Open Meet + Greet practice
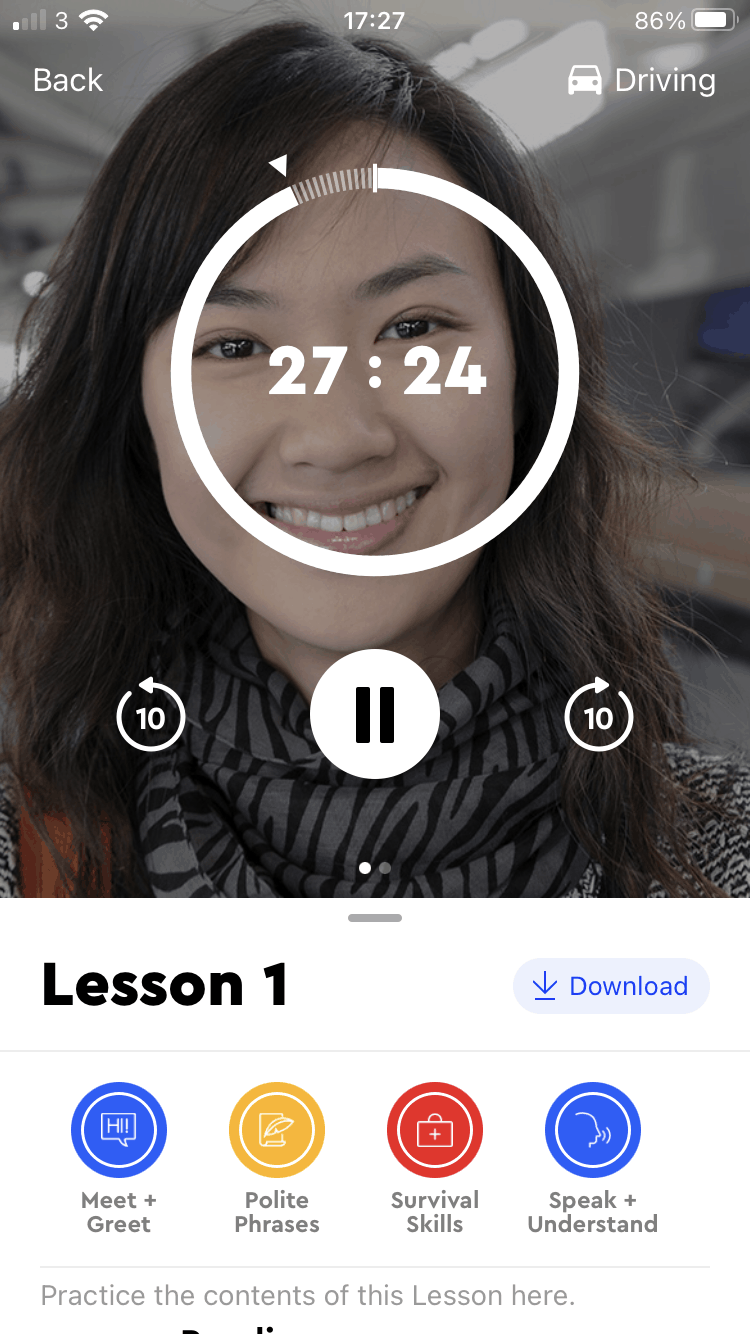The image size is (750, 1334). point(119,1130)
